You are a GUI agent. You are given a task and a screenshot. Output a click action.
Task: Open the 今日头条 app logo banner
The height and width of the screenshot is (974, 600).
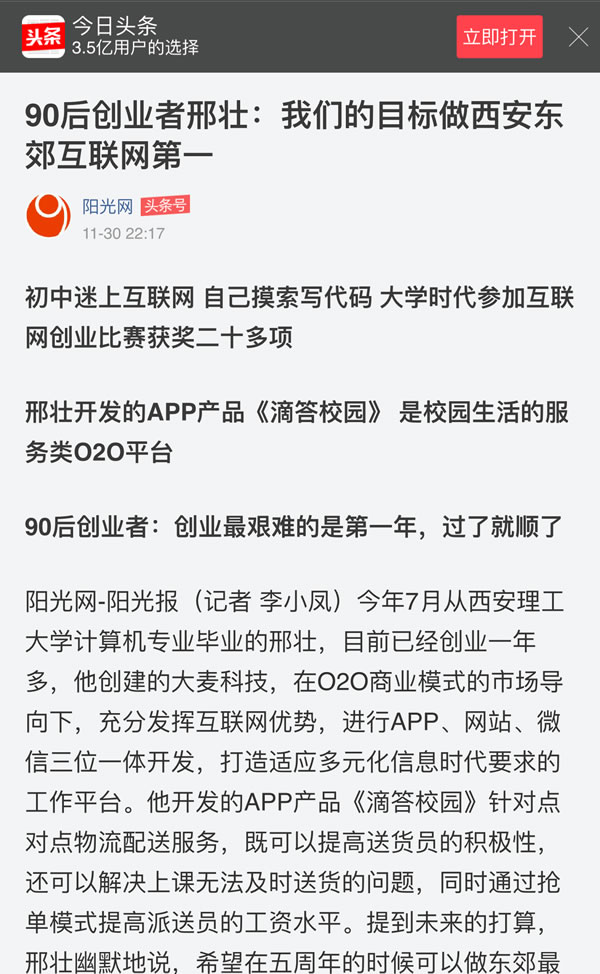tap(43, 37)
